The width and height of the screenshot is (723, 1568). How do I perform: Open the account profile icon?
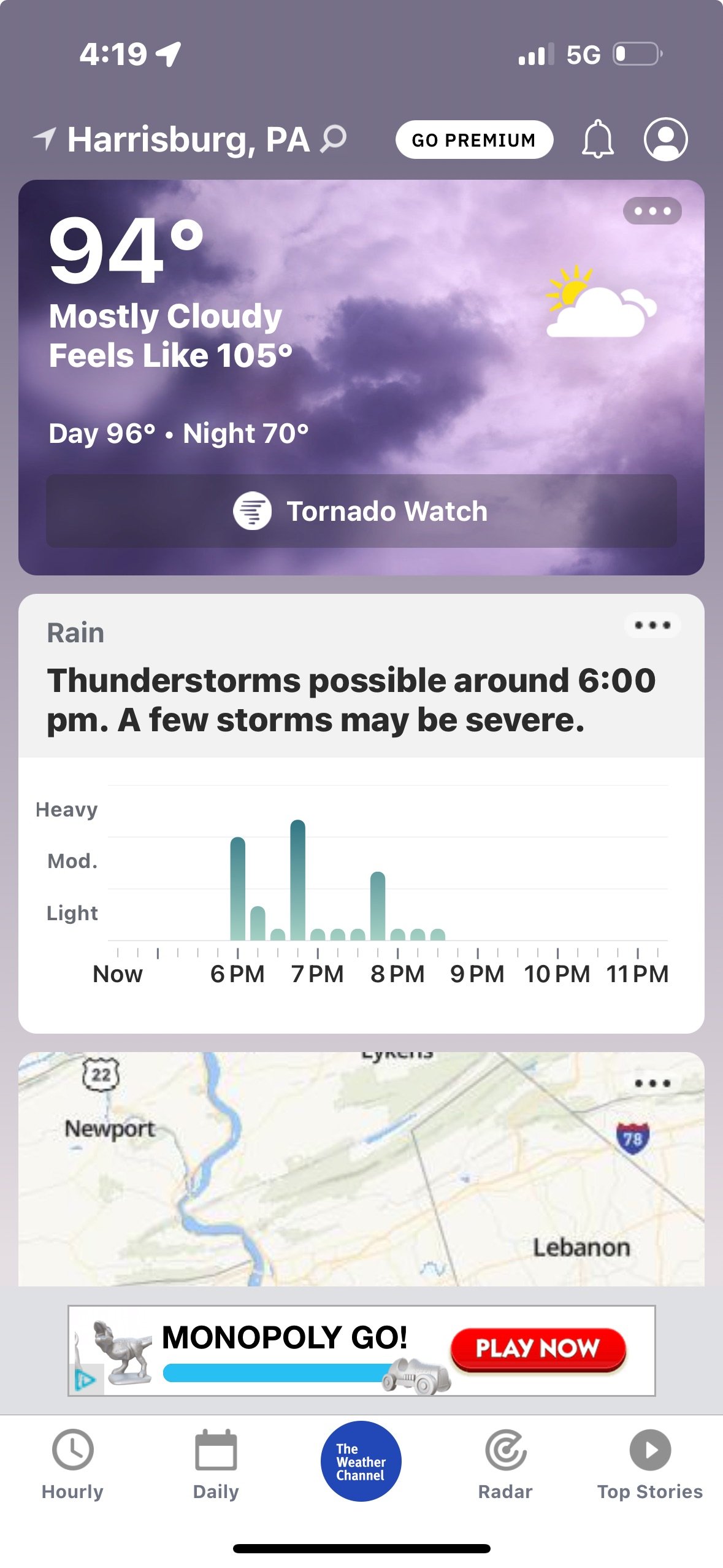665,139
